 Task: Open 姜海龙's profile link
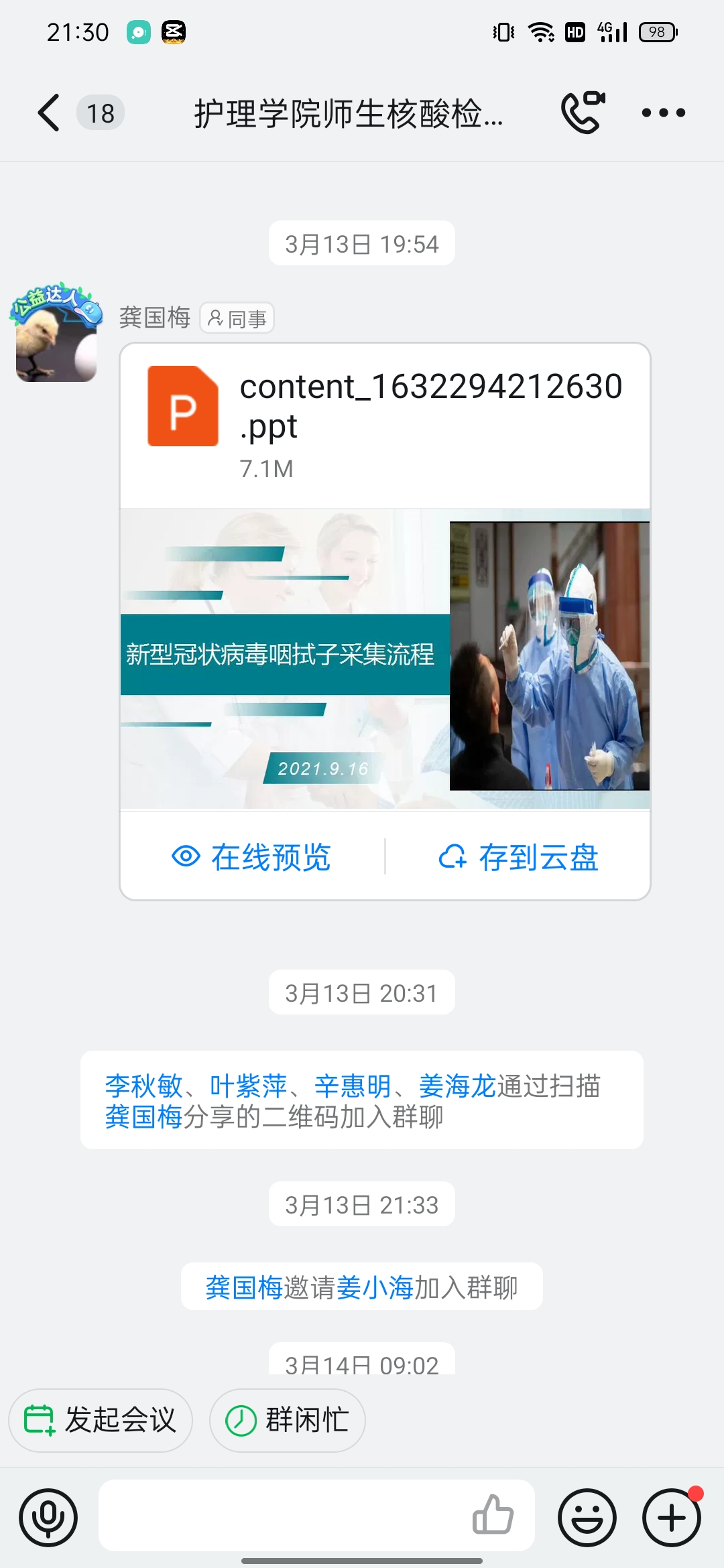[457, 1086]
